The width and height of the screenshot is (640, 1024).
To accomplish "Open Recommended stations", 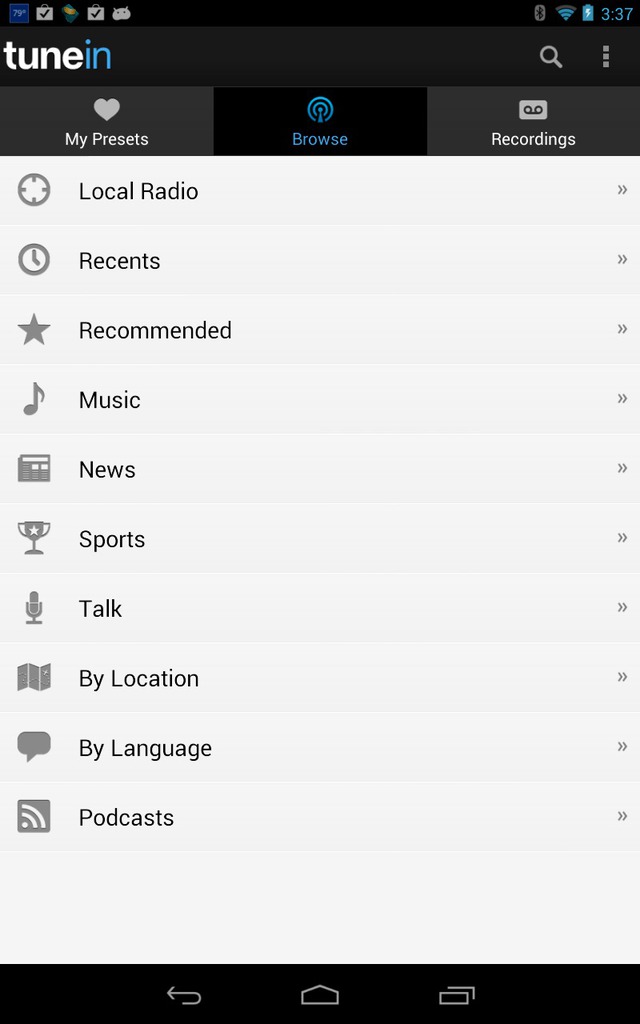I will click(x=320, y=330).
